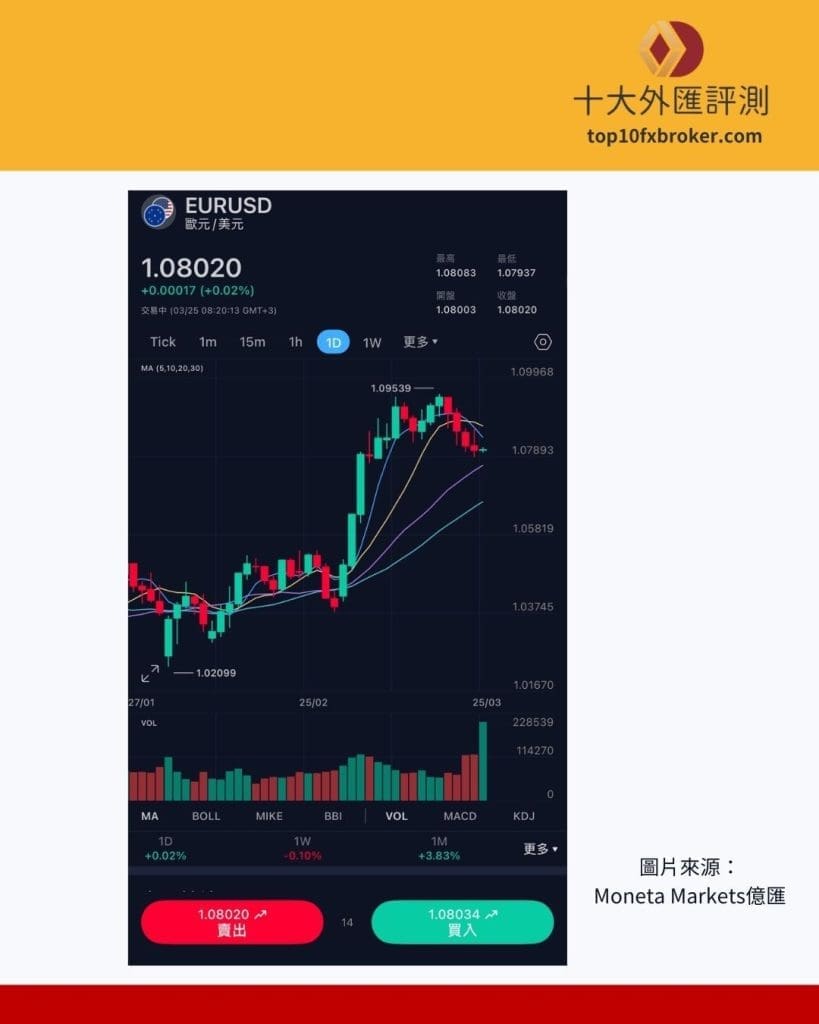Switch to the 1W timeframe tab

click(370, 342)
